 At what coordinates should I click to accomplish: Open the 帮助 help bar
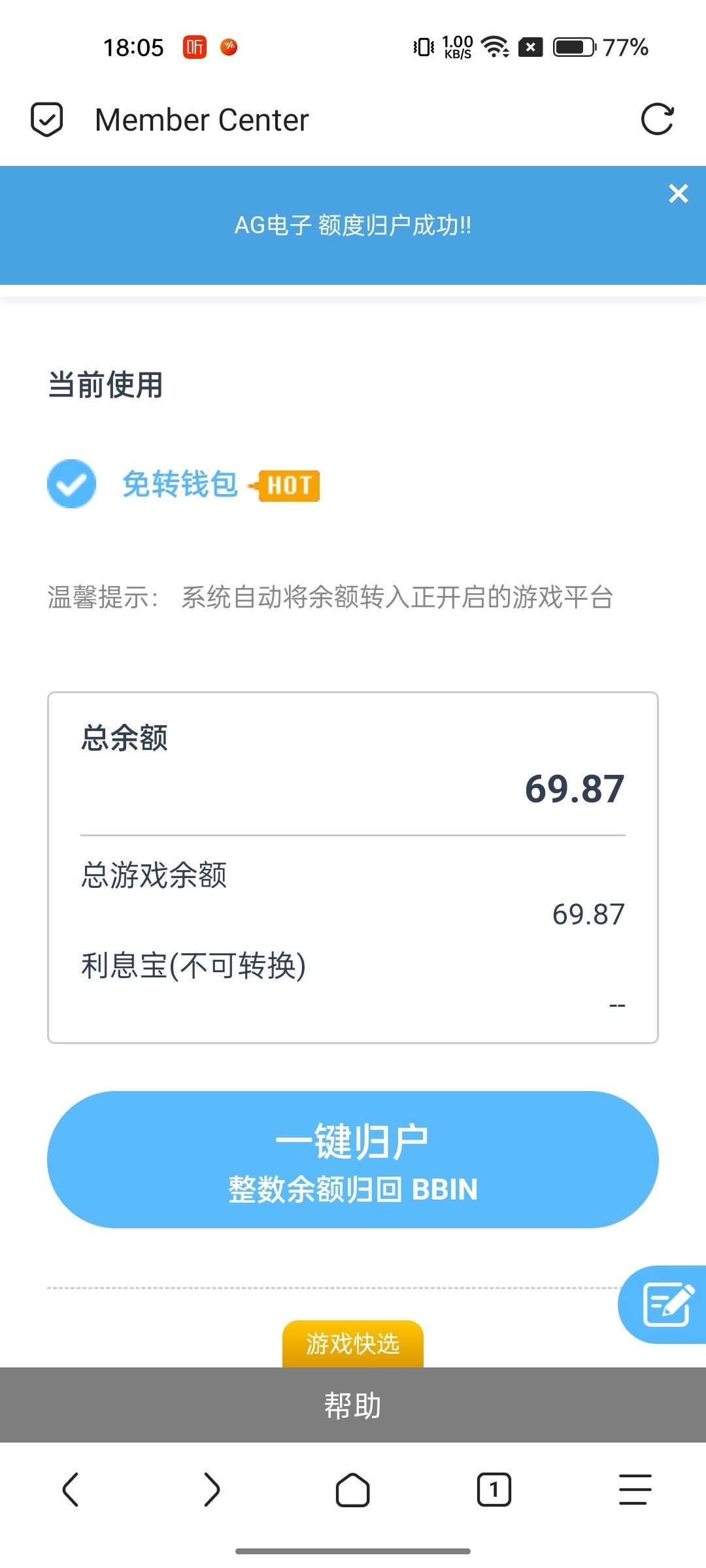[353, 1405]
